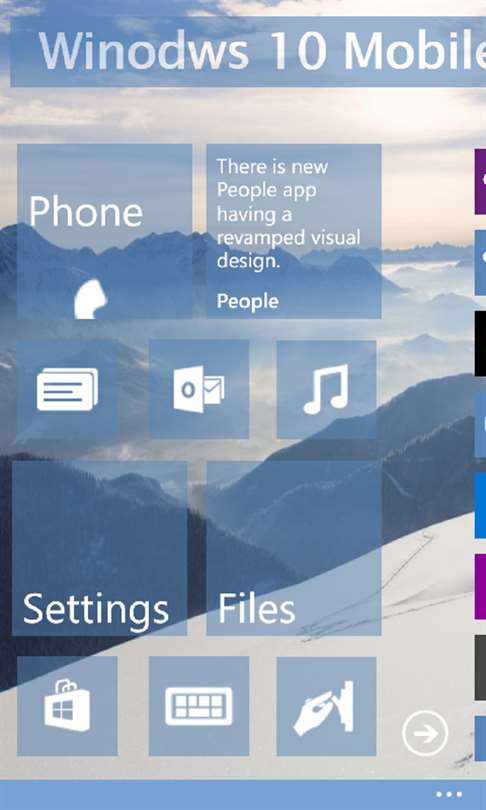Launch the Outlook mail tile

click(199, 389)
